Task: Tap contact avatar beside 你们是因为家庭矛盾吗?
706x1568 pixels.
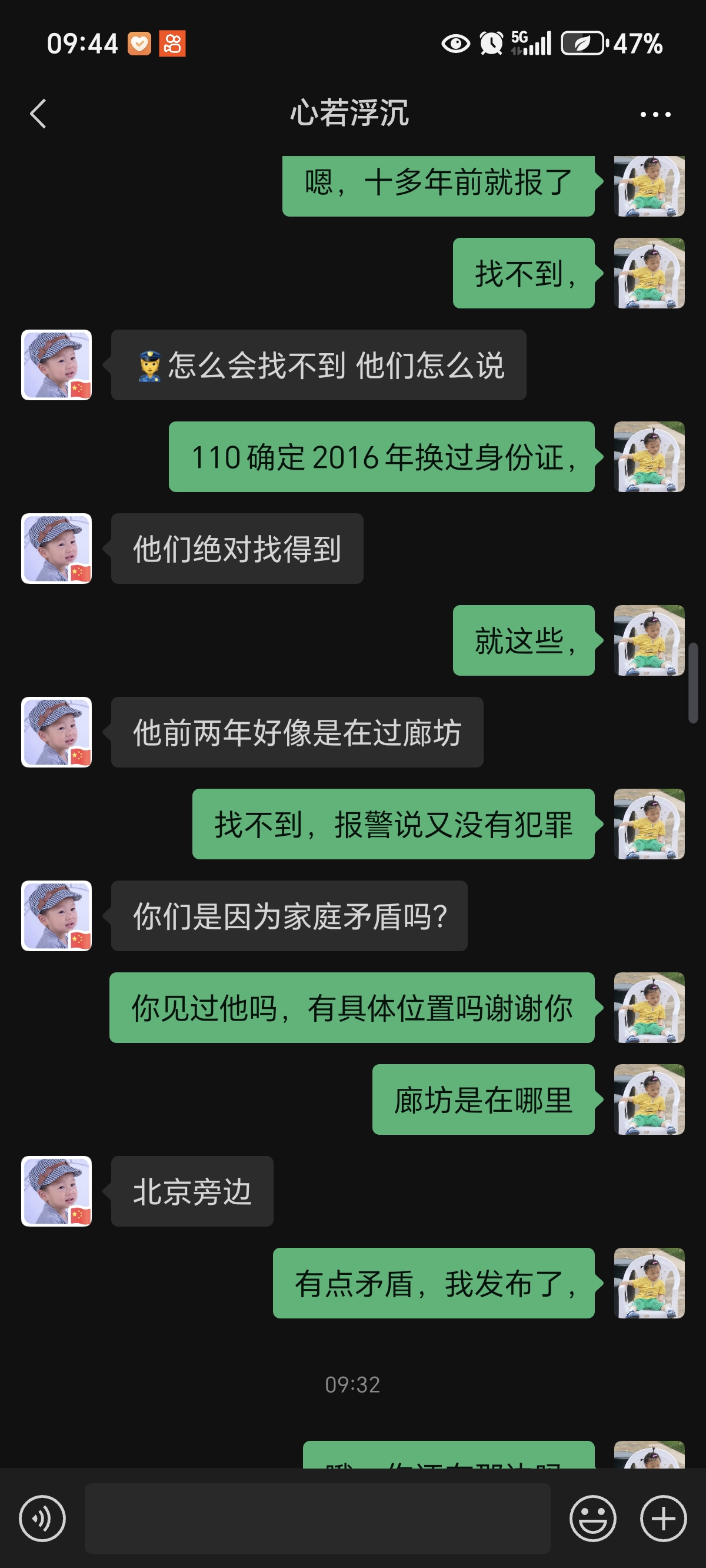Action: pos(56,915)
